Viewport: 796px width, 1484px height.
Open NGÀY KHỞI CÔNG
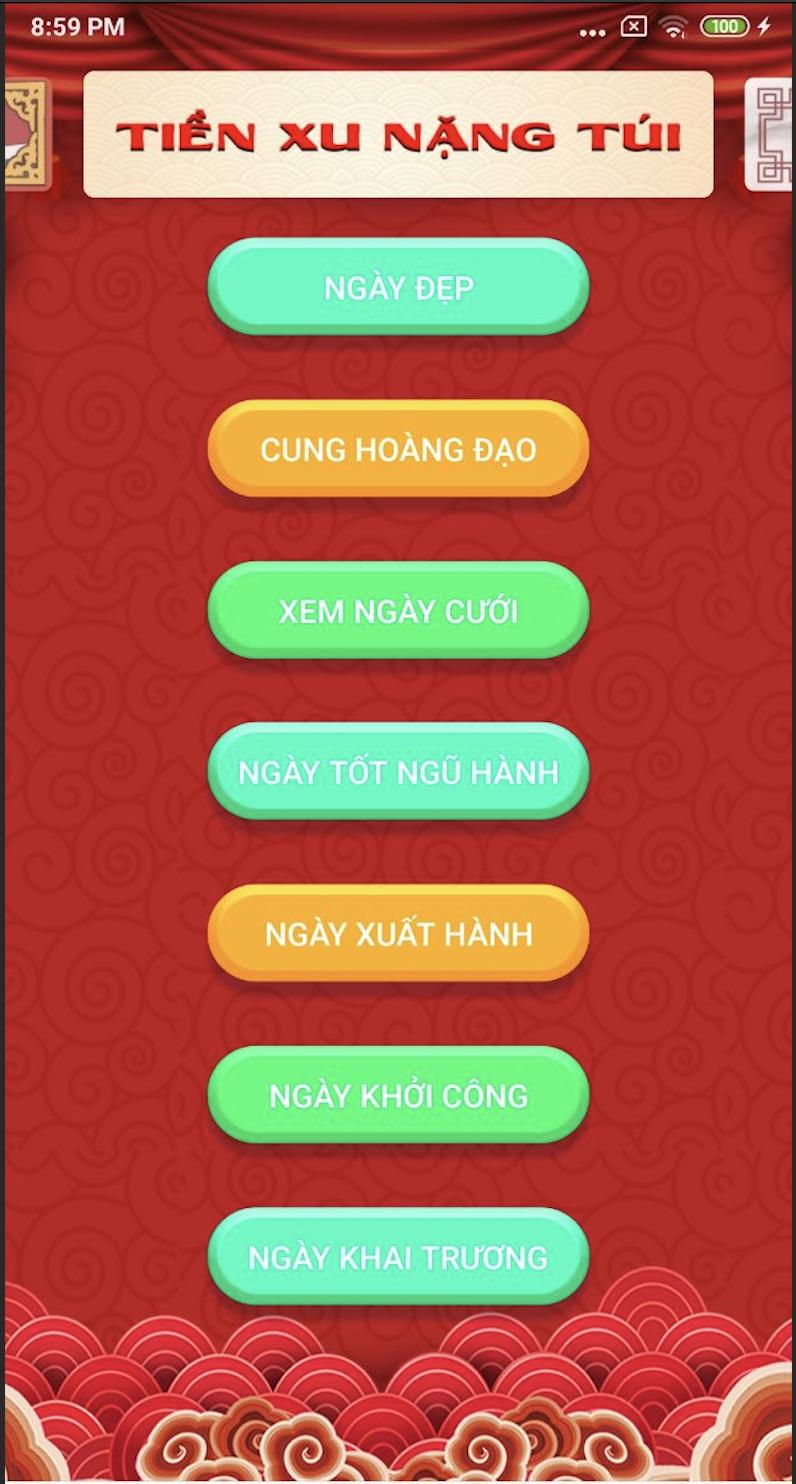pos(398,1095)
